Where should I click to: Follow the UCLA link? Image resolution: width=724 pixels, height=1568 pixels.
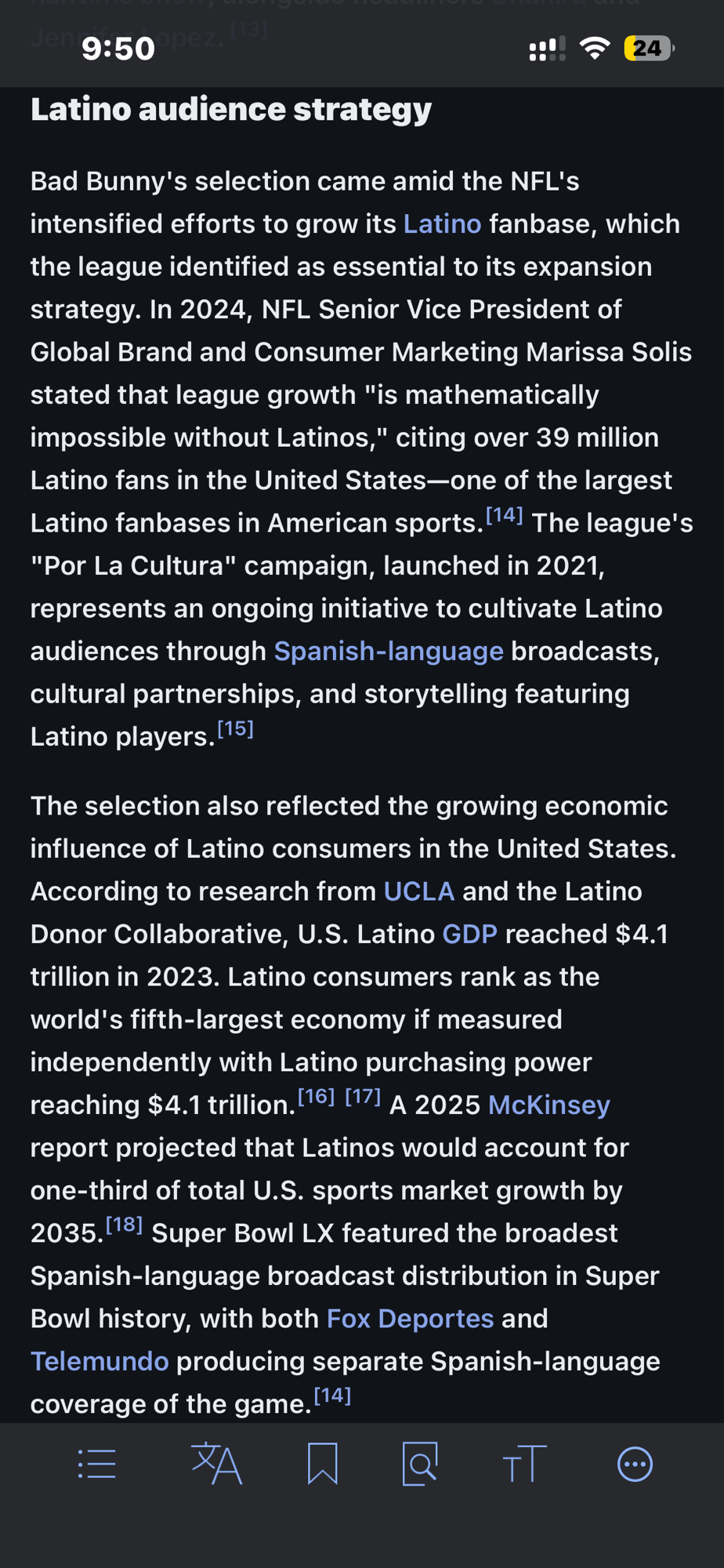click(418, 891)
